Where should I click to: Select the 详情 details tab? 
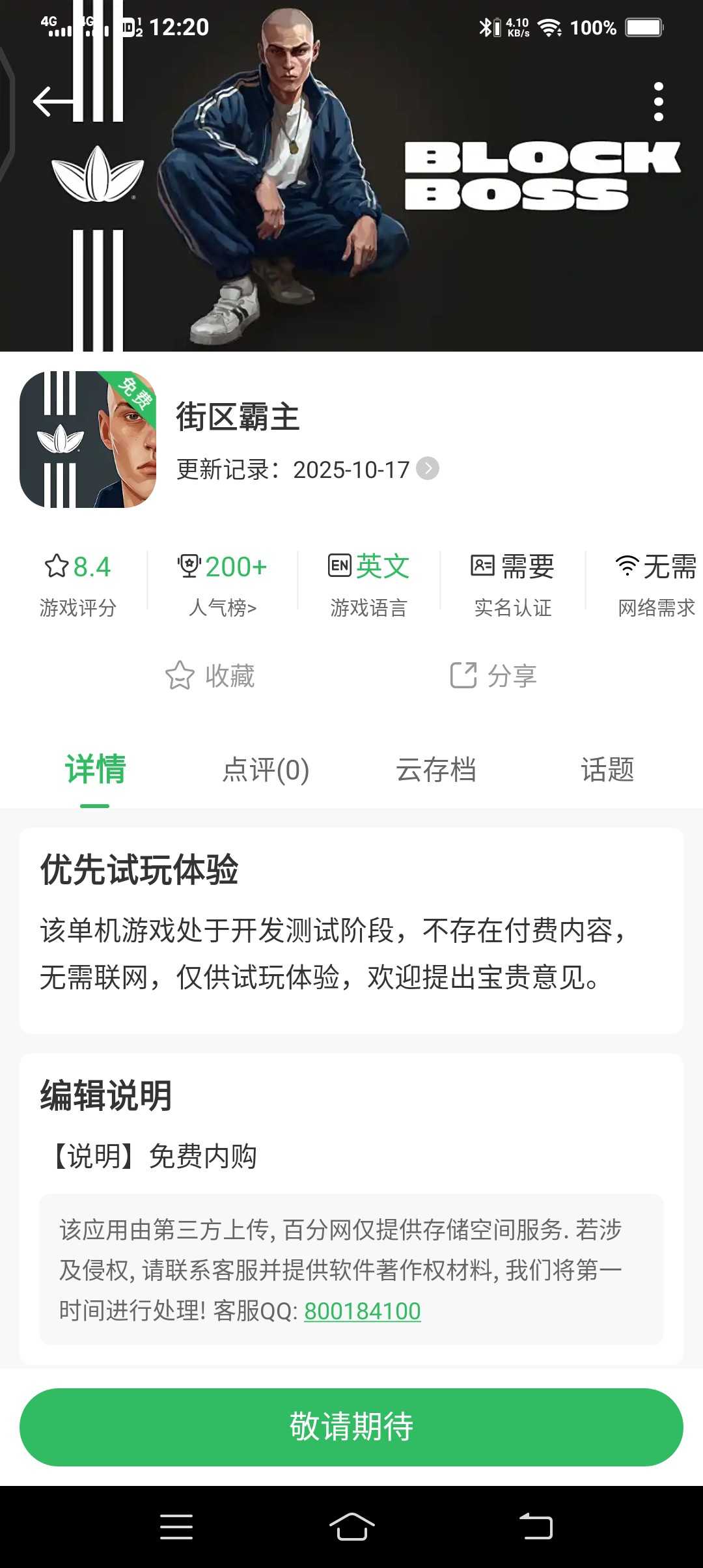pos(95,770)
